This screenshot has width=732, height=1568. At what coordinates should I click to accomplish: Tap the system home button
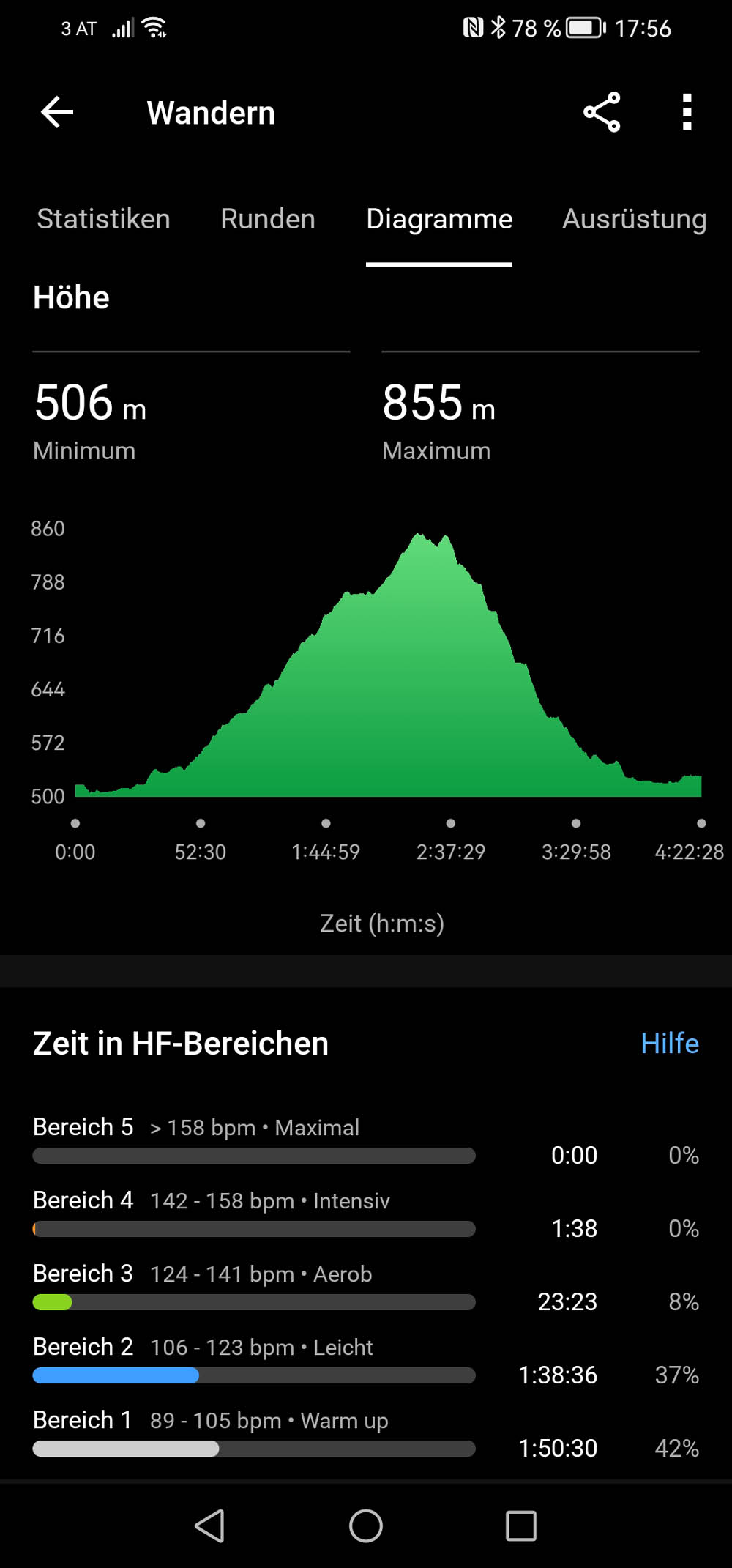pos(366,1526)
